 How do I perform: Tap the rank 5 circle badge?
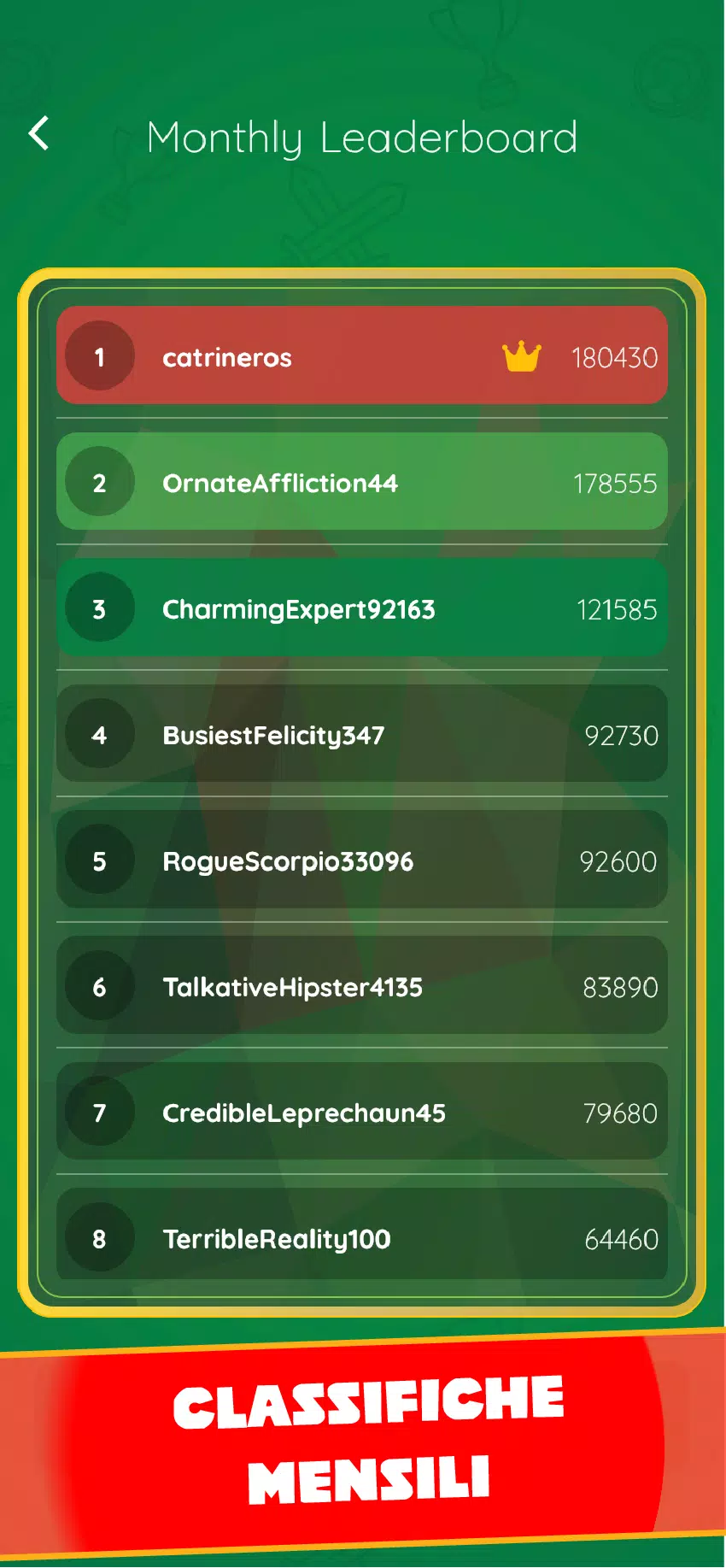pos(100,860)
